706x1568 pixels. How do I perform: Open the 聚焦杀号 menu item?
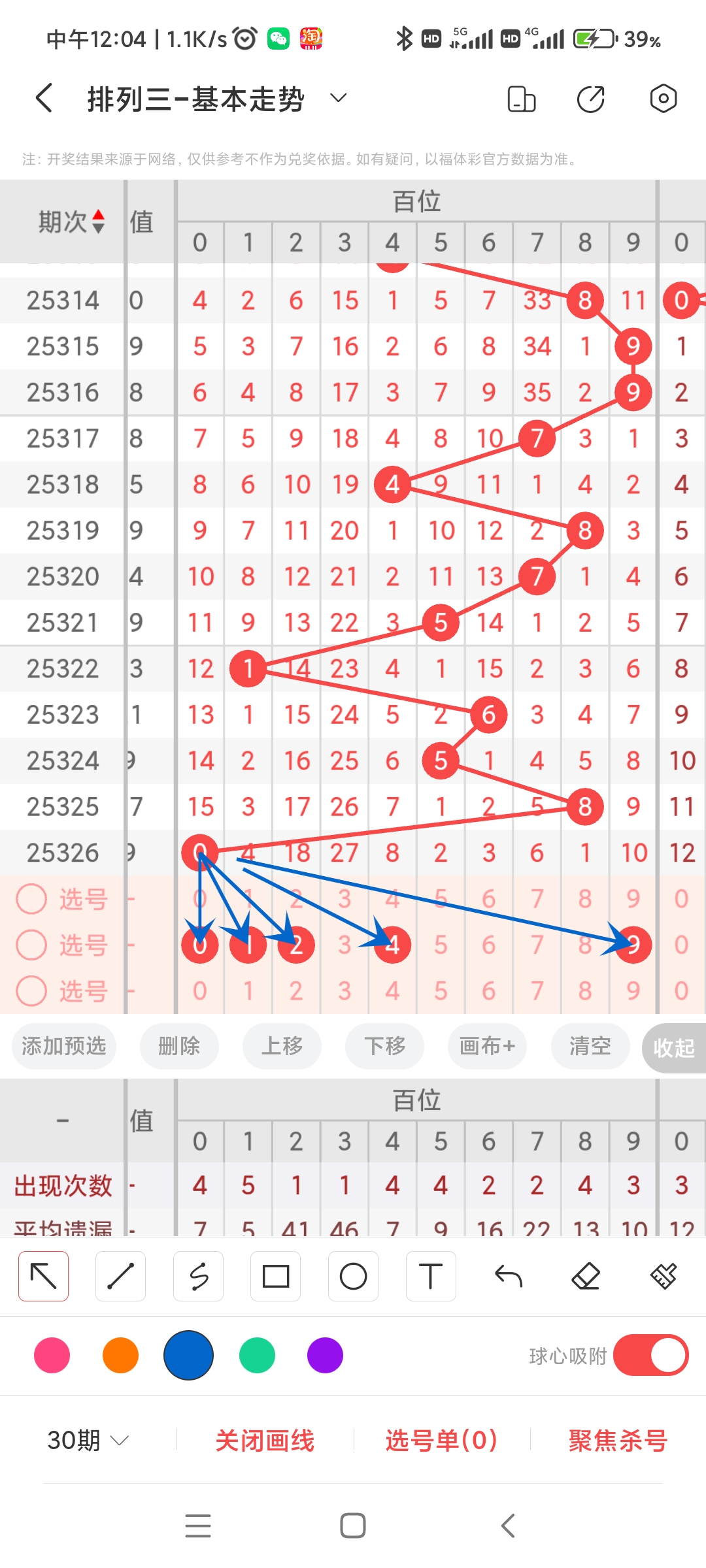coord(615,1441)
